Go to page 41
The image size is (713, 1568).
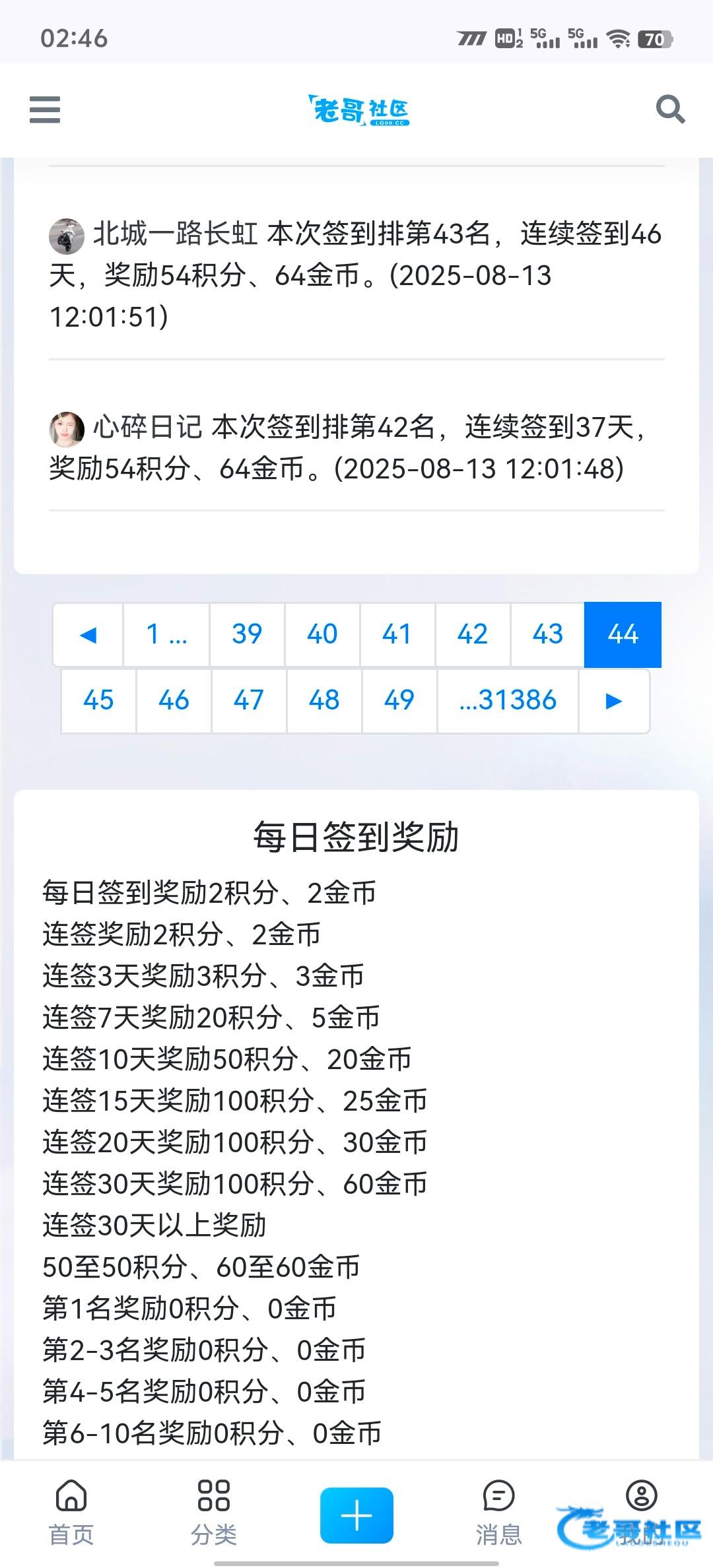click(x=397, y=634)
